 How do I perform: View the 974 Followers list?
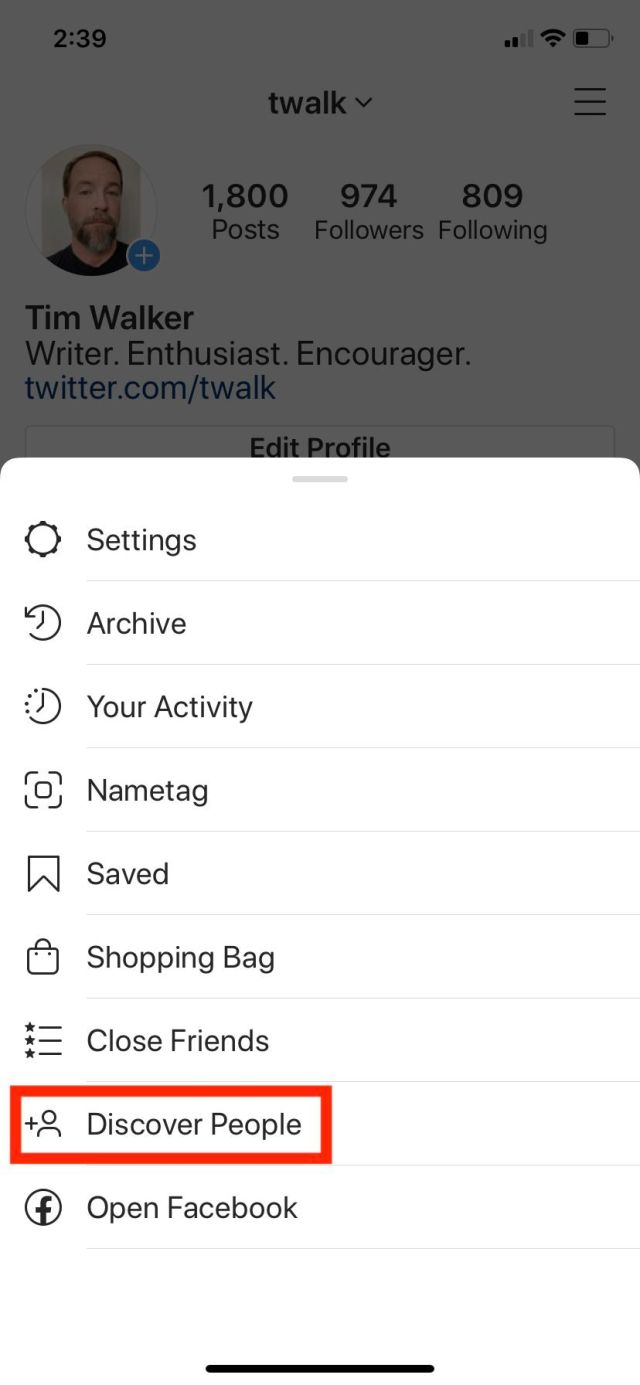tap(369, 211)
